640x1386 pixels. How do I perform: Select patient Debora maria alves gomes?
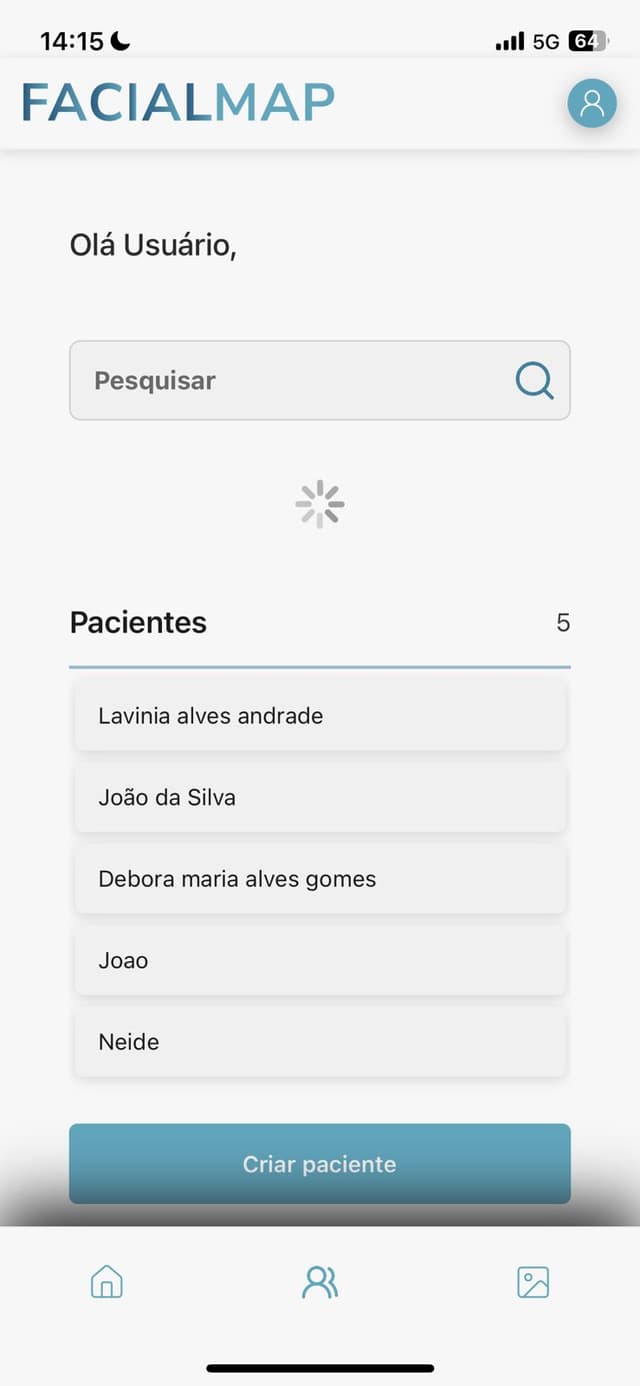pyautogui.click(x=320, y=879)
